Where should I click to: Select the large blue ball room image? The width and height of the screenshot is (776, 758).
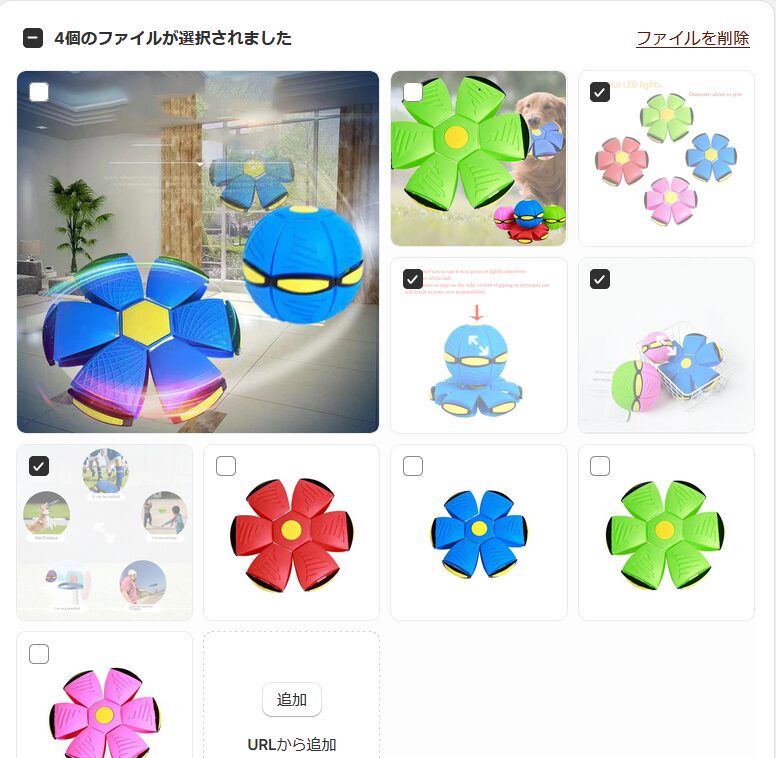pyautogui.click(x=39, y=92)
